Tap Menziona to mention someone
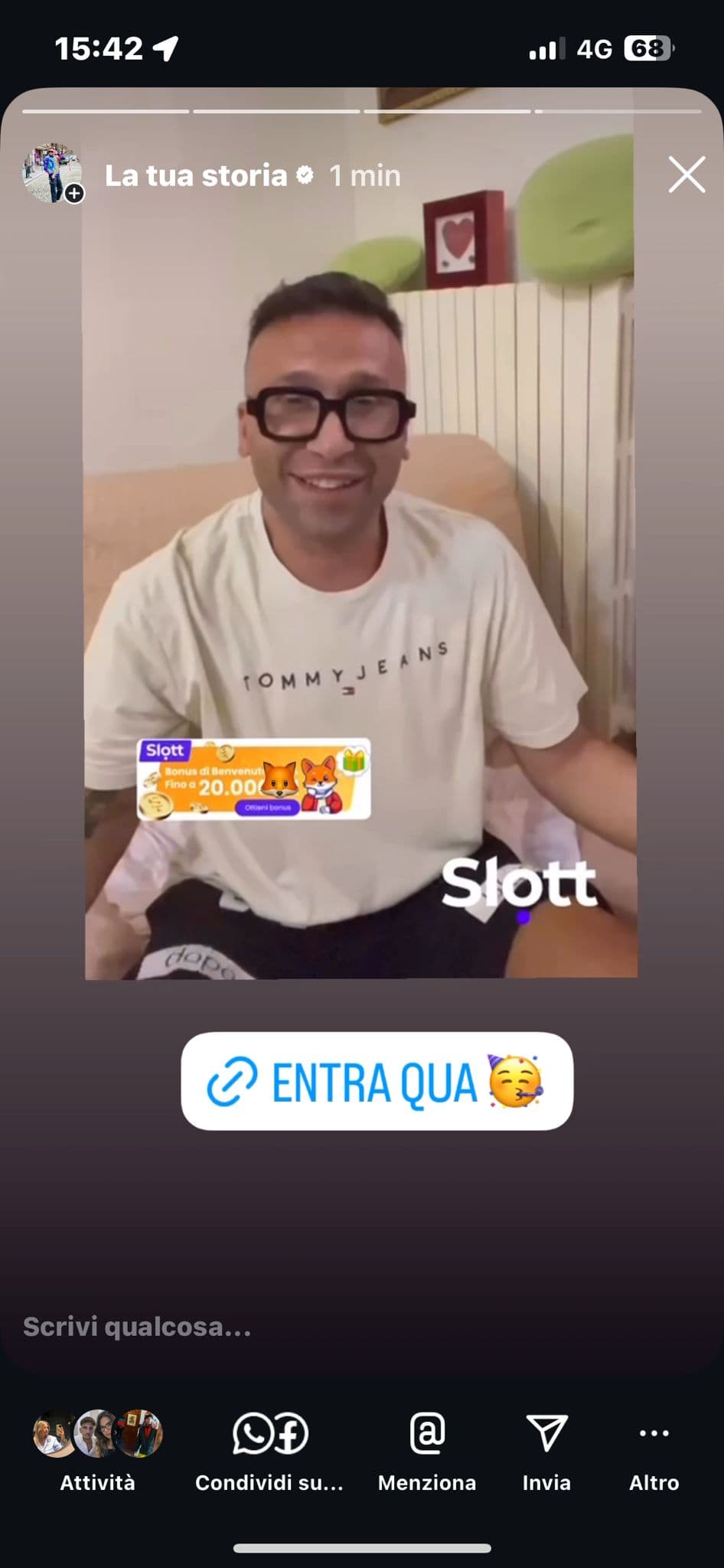This screenshot has width=724, height=1568. coord(427,1449)
